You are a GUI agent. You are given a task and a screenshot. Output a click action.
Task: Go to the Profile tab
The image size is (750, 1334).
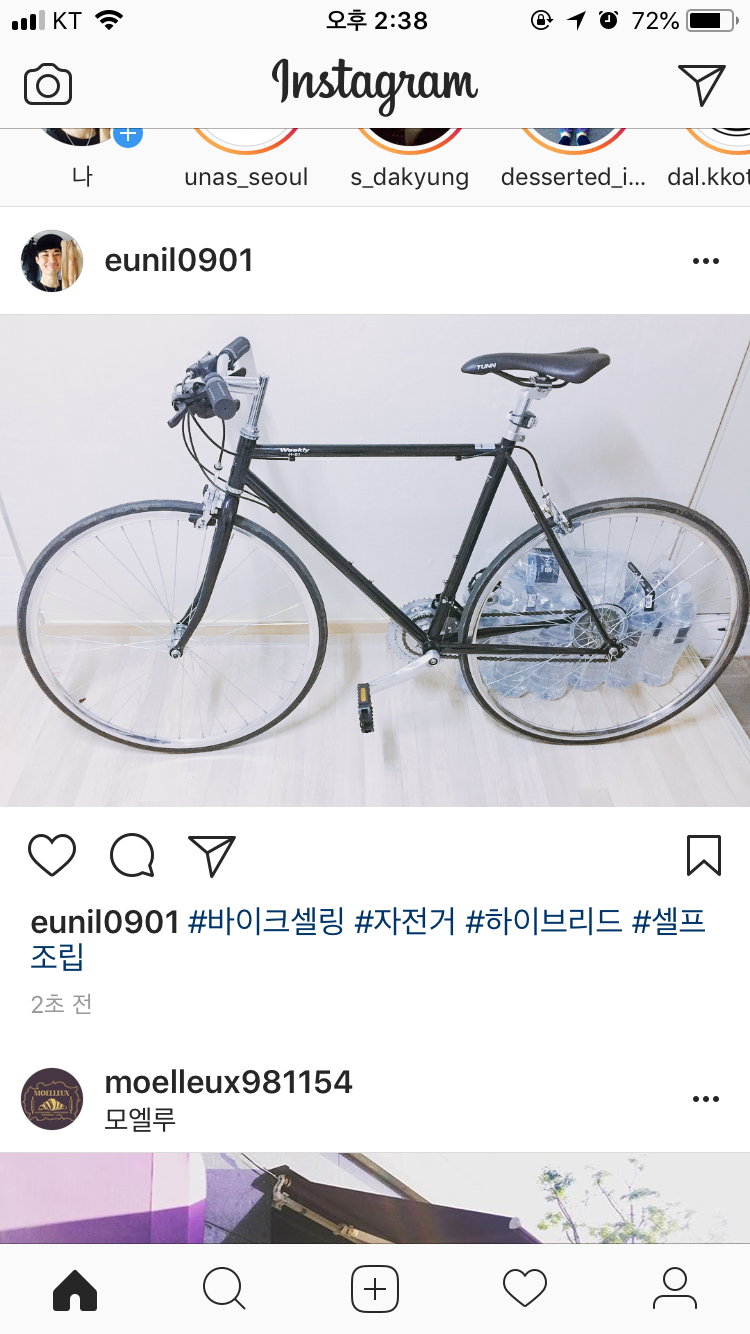coord(675,1289)
